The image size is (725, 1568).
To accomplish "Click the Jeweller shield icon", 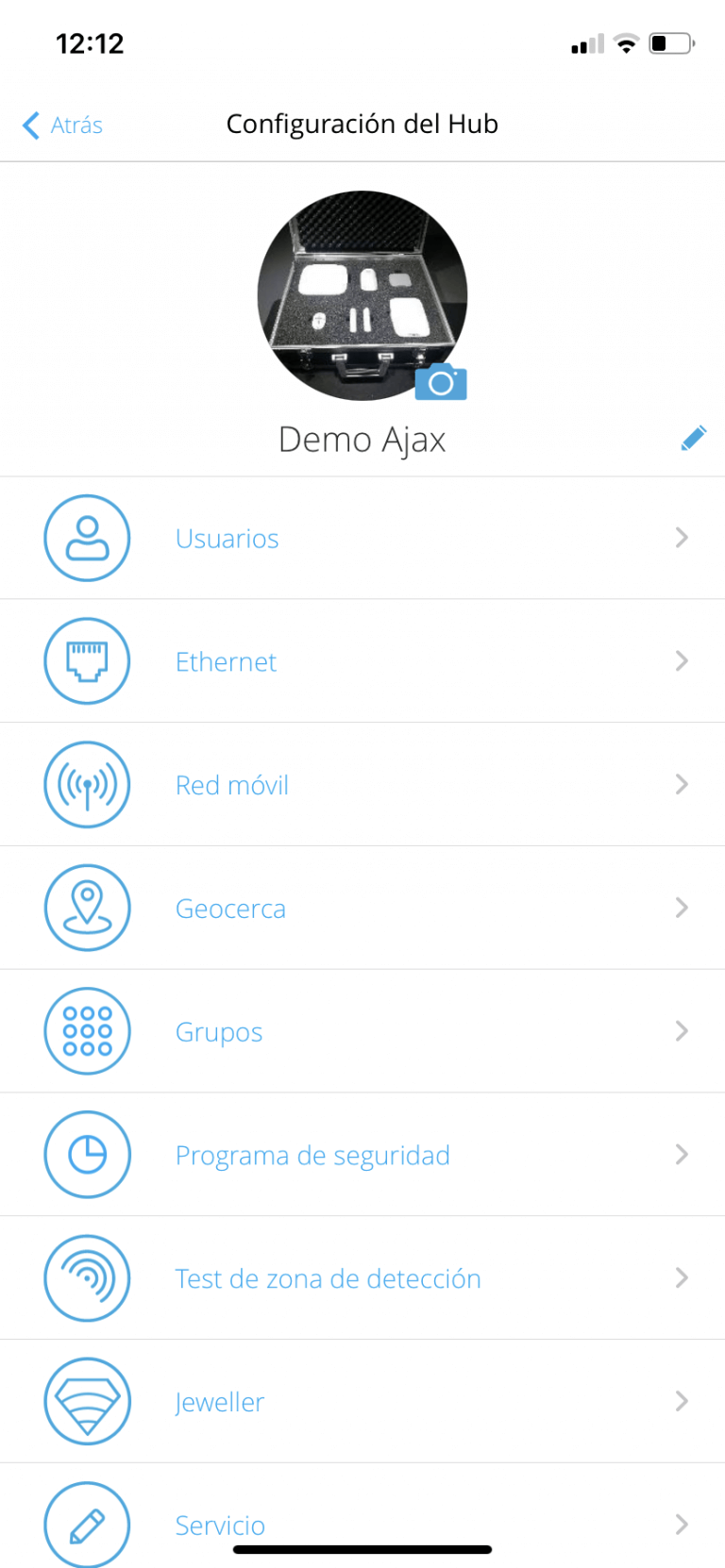I will [x=87, y=1402].
